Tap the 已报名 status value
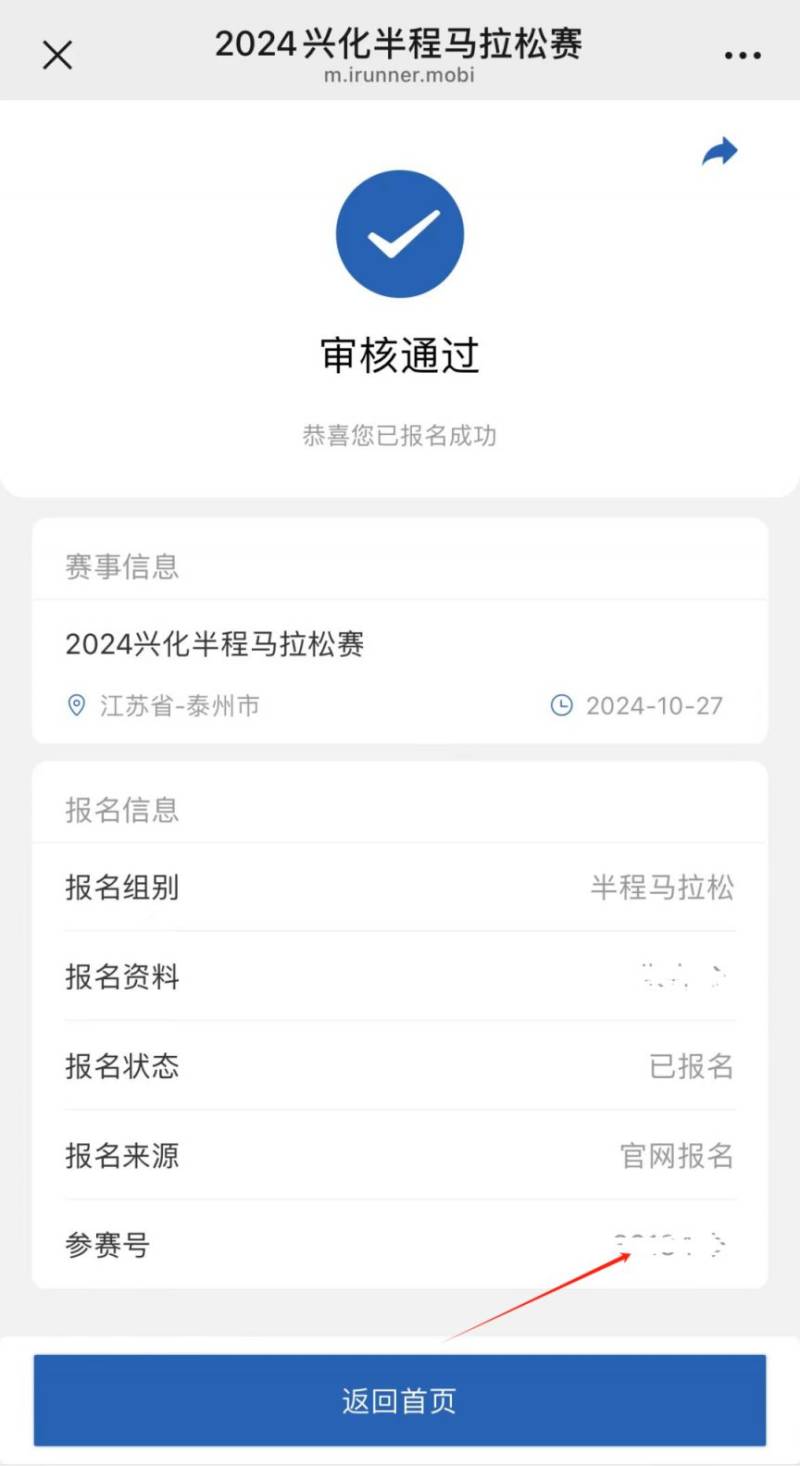Viewport: 800px width, 1466px height. [690, 1066]
